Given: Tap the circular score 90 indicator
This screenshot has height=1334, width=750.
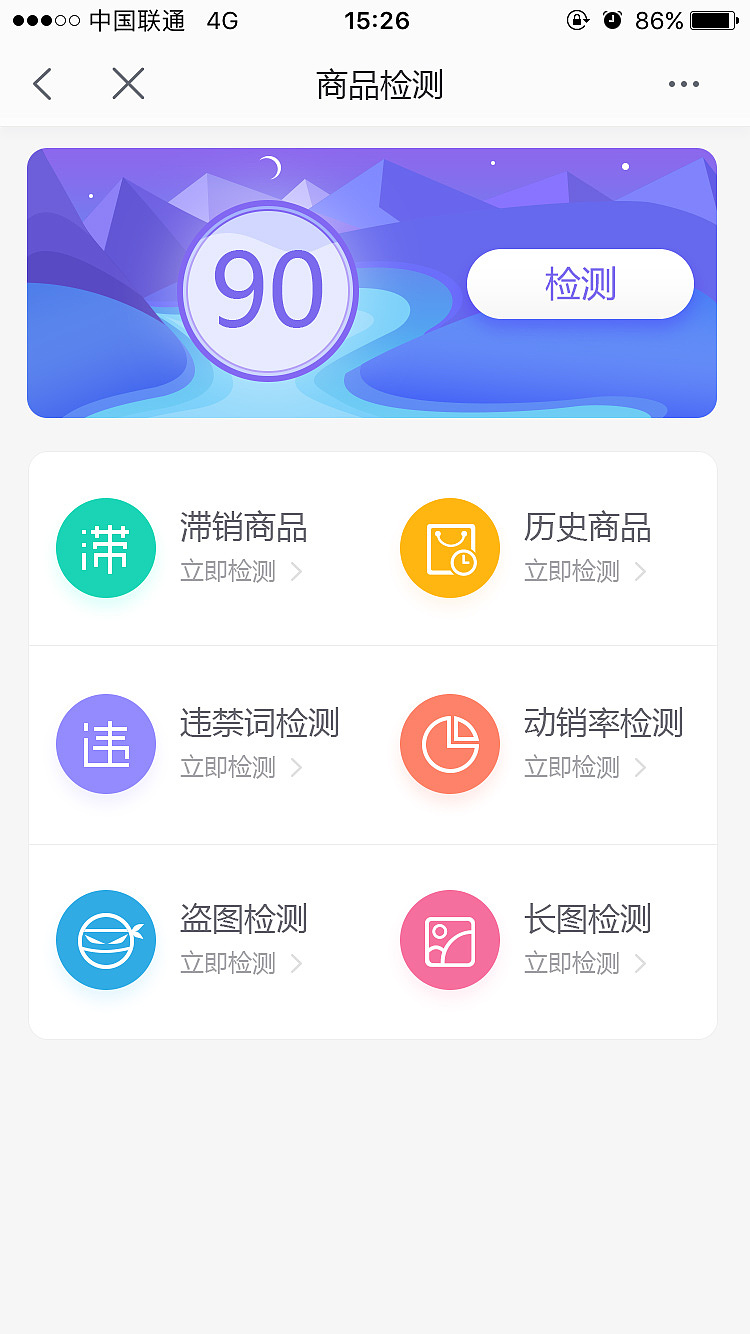Looking at the screenshot, I should click(268, 287).
